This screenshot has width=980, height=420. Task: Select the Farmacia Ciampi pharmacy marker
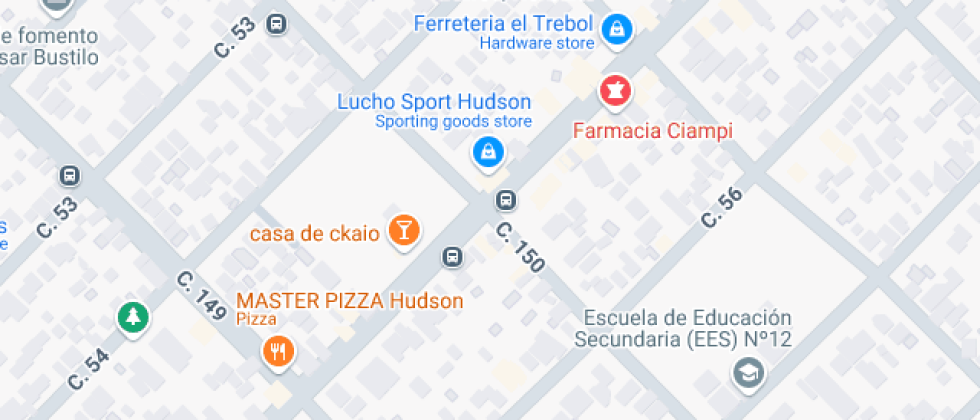click(x=615, y=92)
